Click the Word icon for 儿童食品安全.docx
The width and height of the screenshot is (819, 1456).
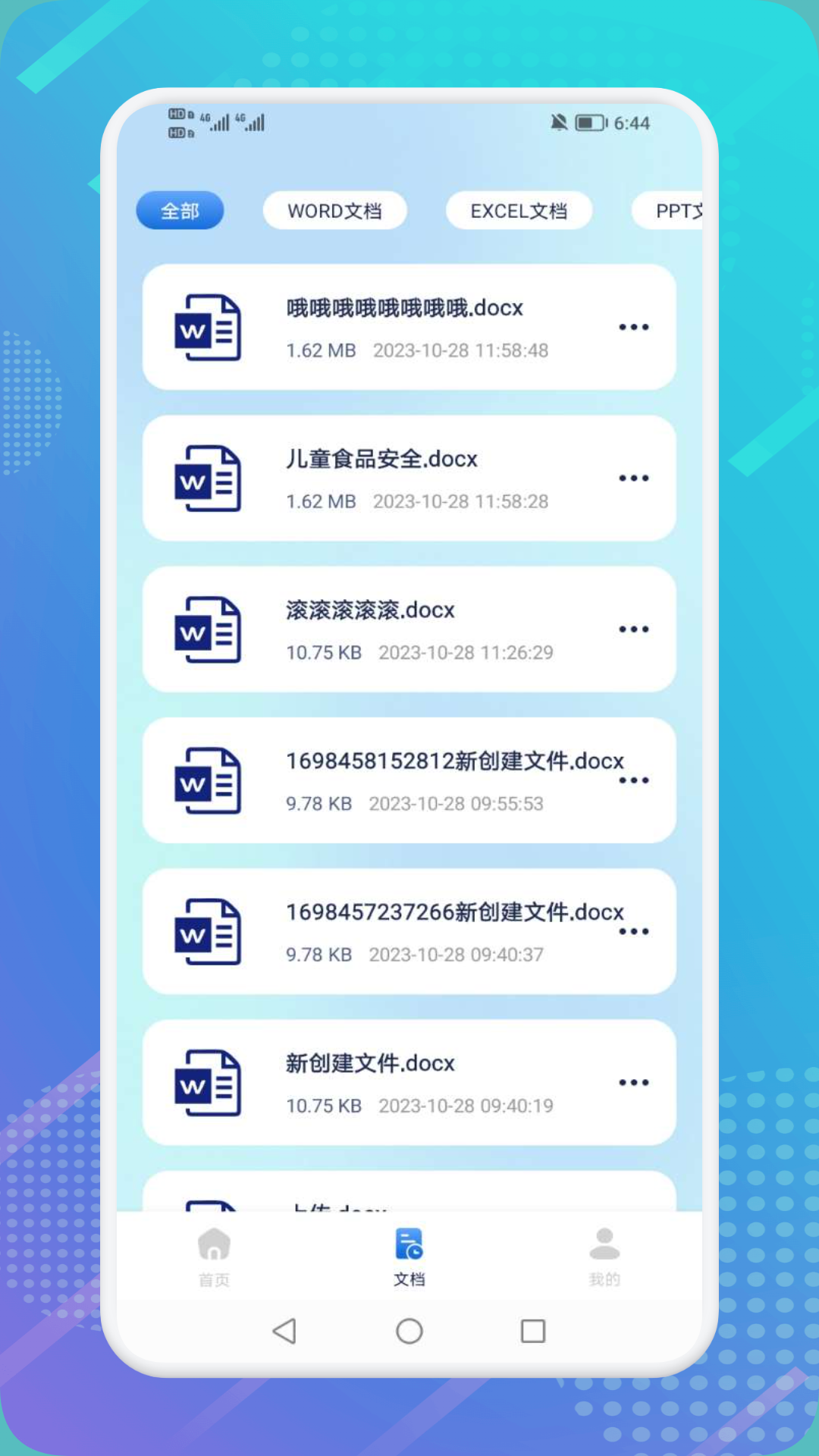coord(207,478)
